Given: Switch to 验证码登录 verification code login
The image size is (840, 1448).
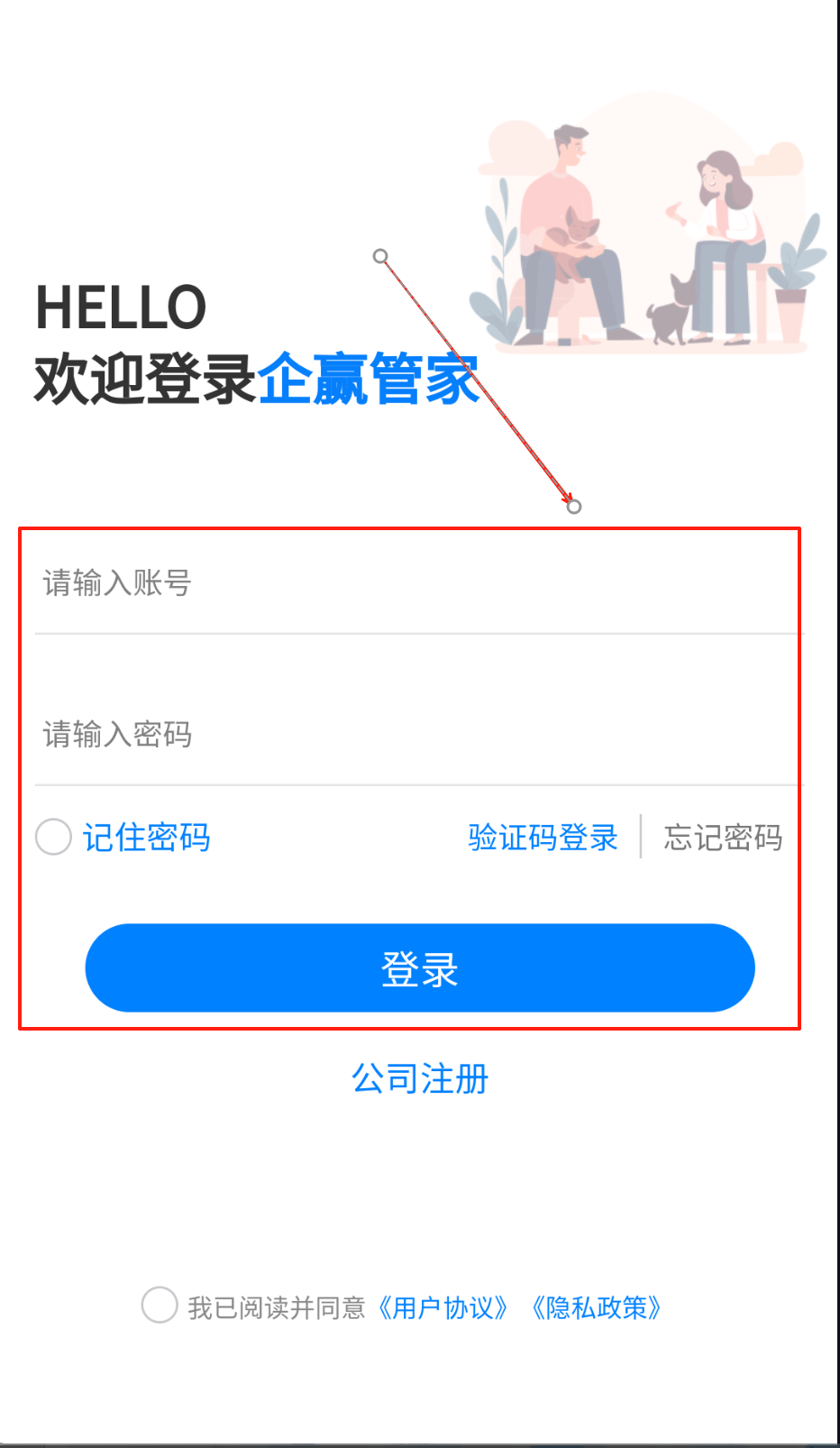Looking at the screenshot, I should pos(543,838).
